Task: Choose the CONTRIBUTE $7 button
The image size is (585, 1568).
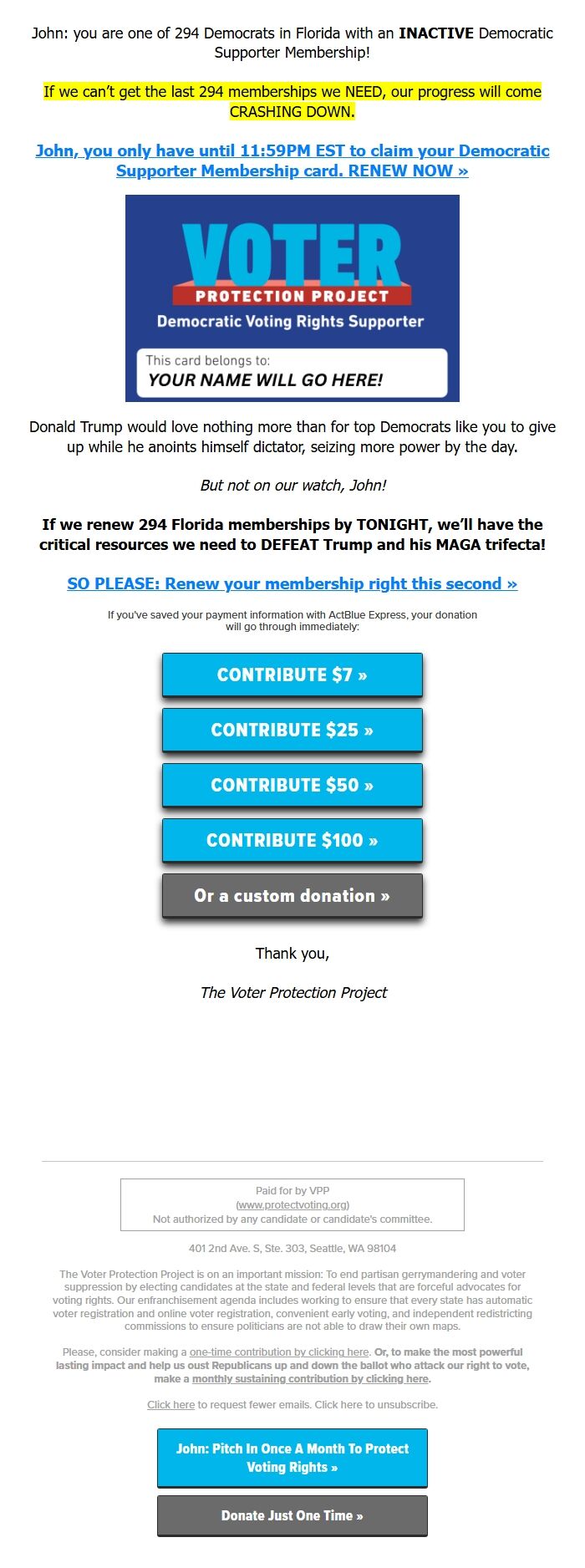Action: pyautogui.click(x=292, y=675)
